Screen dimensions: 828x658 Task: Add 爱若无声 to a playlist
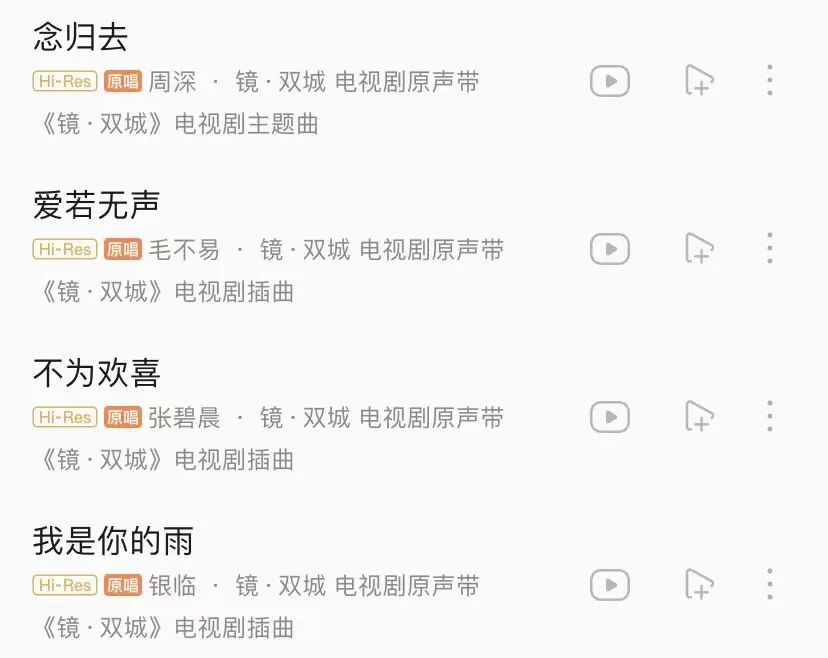click(x=699, y=249)
